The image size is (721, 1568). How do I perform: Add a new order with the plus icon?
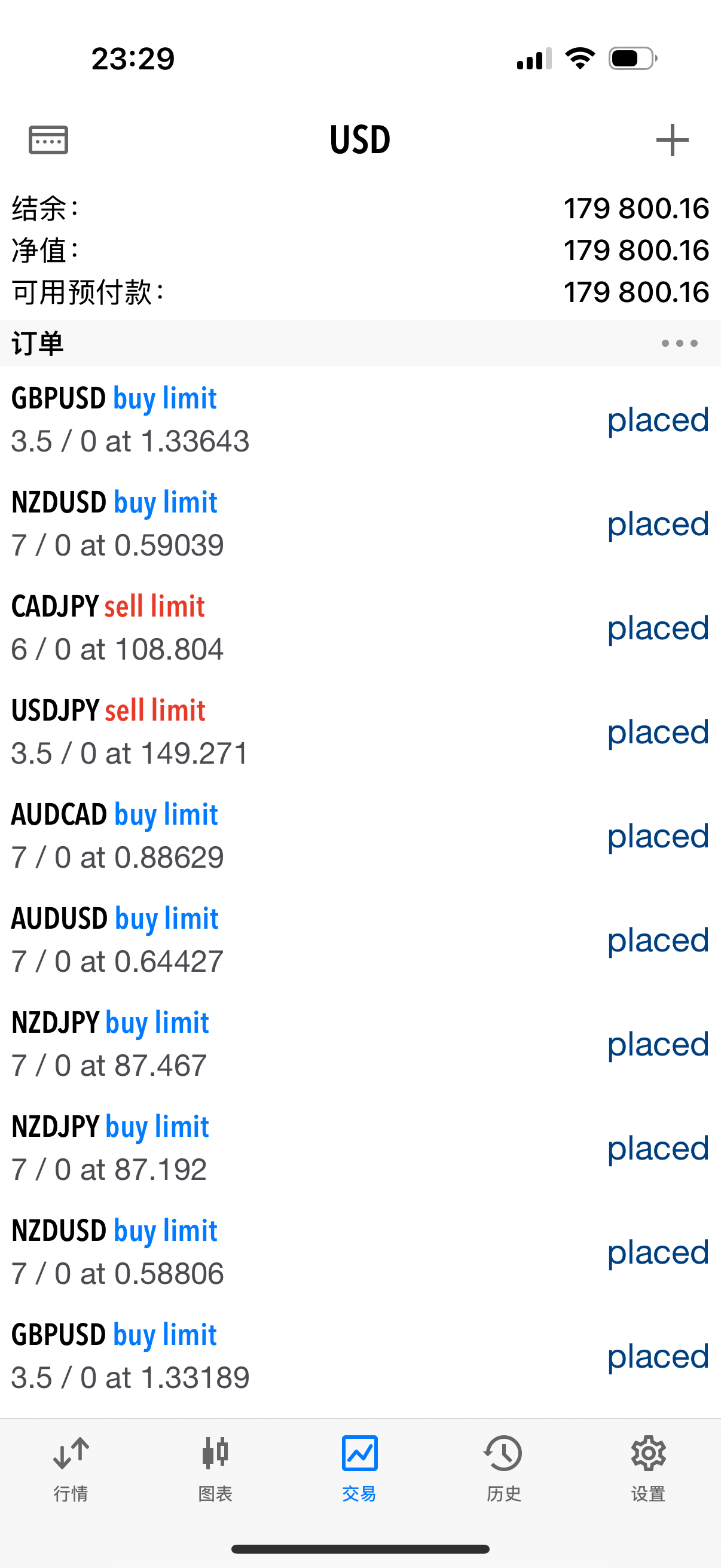(672, 140)
